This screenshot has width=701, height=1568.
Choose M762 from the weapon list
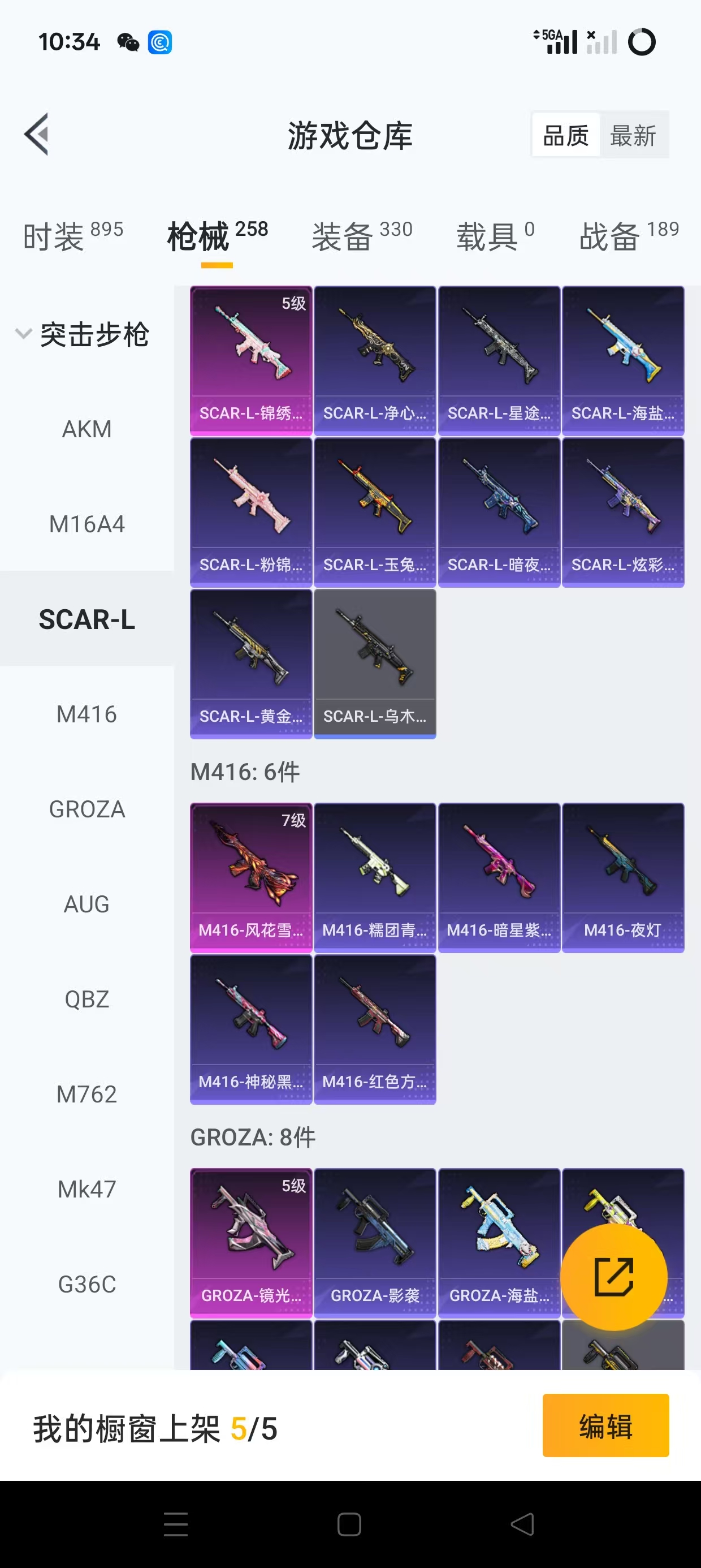click(86, 1094)
